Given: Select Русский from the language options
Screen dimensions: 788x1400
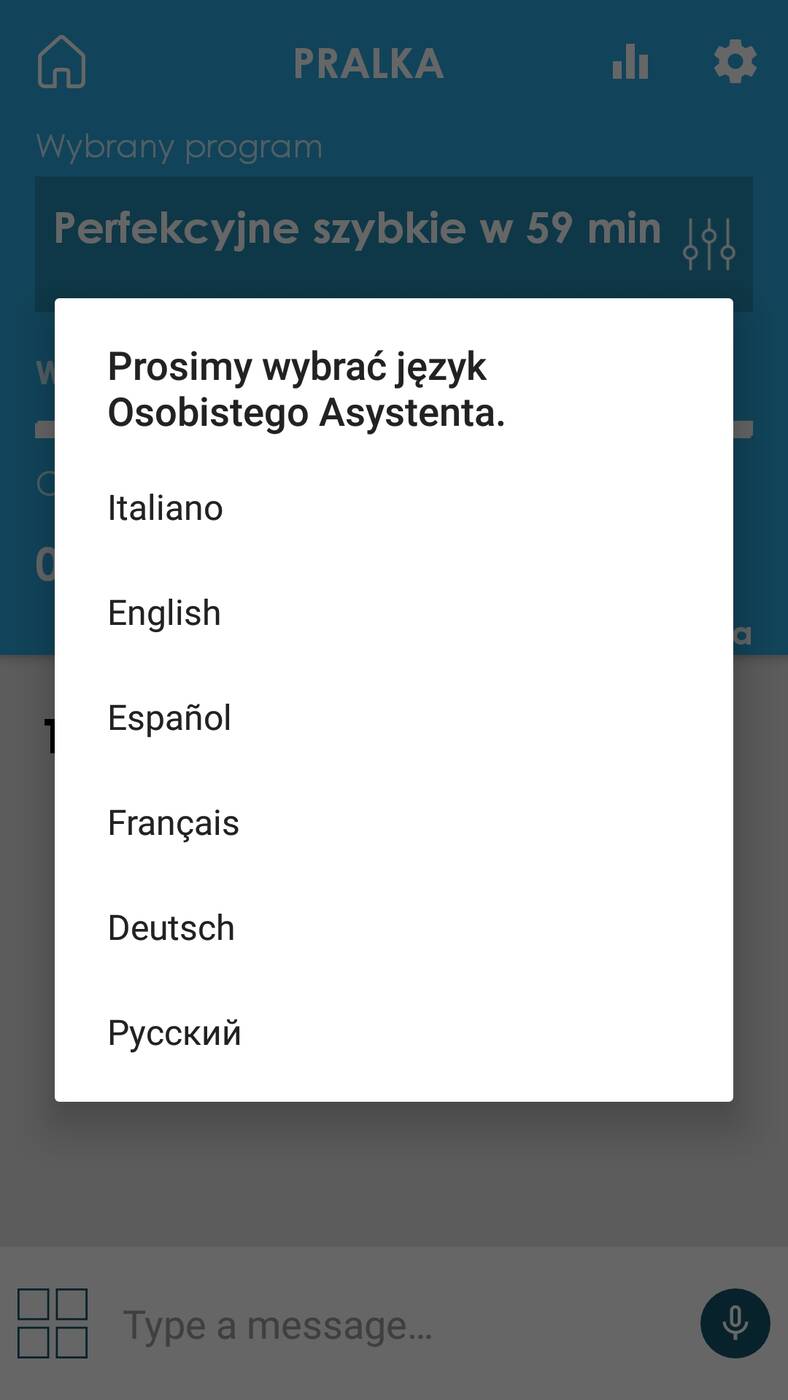Looking at the screenshot, I should pos(175,1033).
